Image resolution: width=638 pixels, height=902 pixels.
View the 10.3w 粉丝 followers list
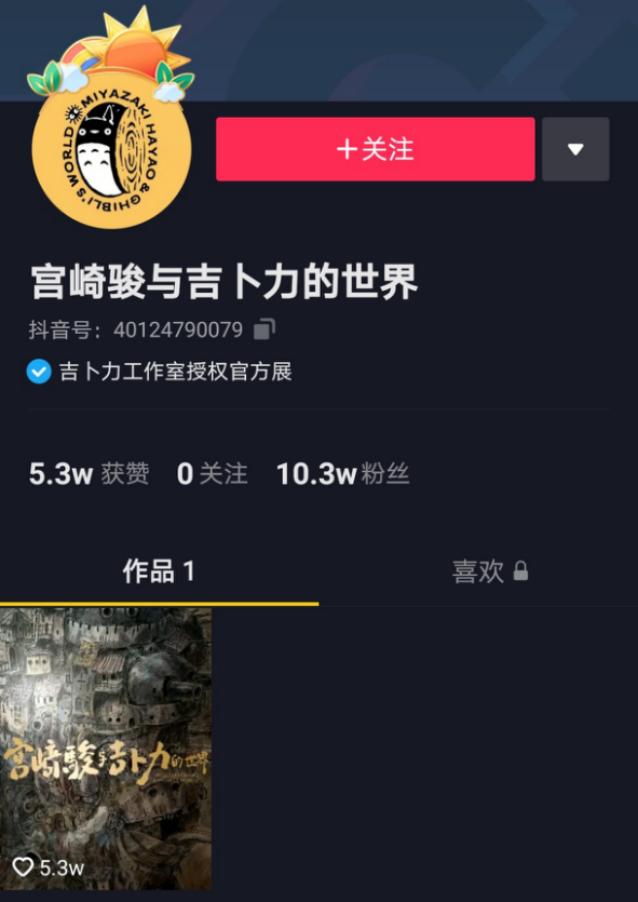[343, 474]
